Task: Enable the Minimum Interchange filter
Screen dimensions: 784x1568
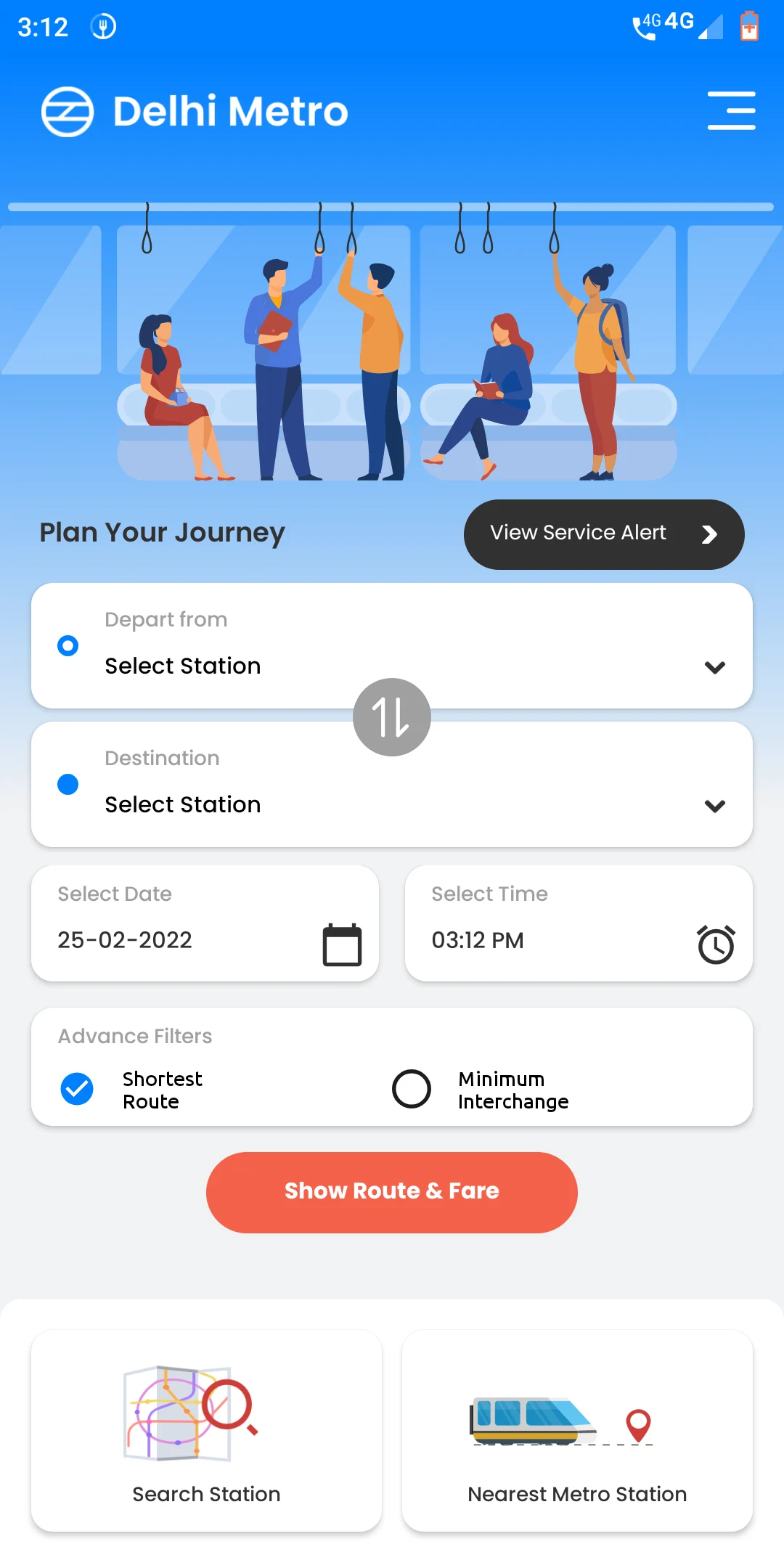Action: click(412, 1089)
